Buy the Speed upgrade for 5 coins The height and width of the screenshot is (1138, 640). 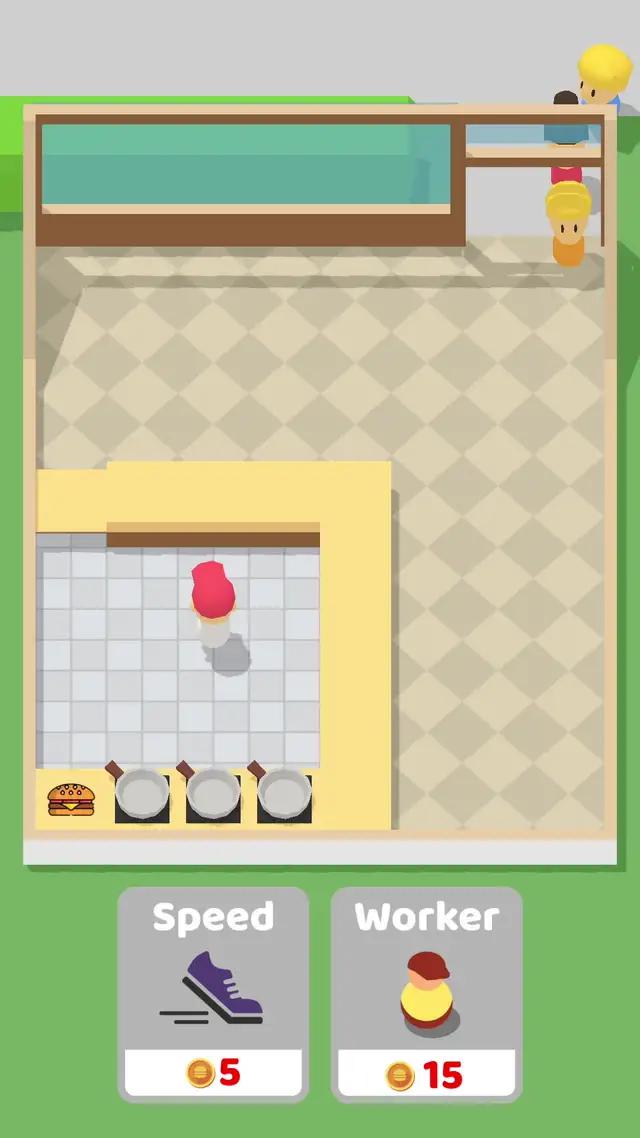click(213, 995)
